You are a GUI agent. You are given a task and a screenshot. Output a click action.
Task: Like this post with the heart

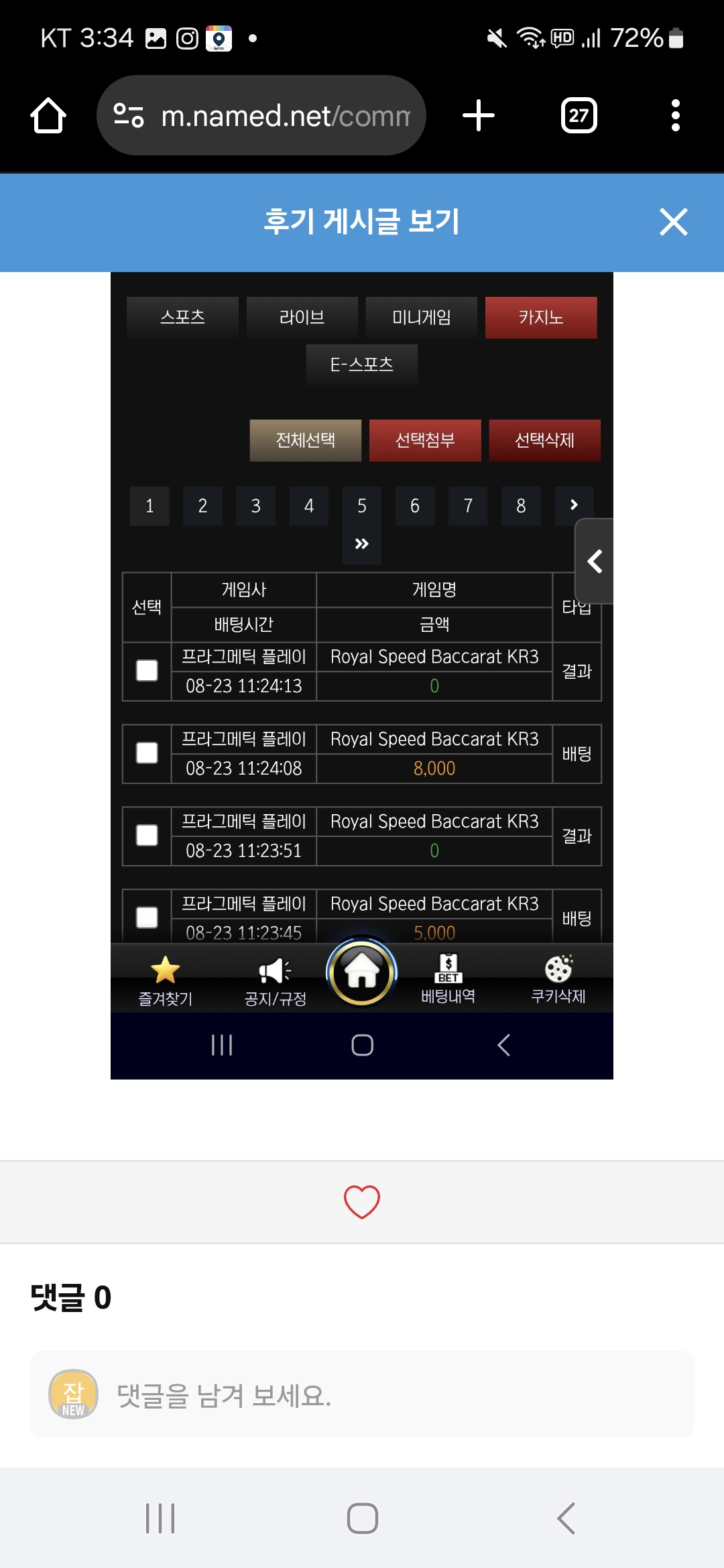pos(362,1201)
